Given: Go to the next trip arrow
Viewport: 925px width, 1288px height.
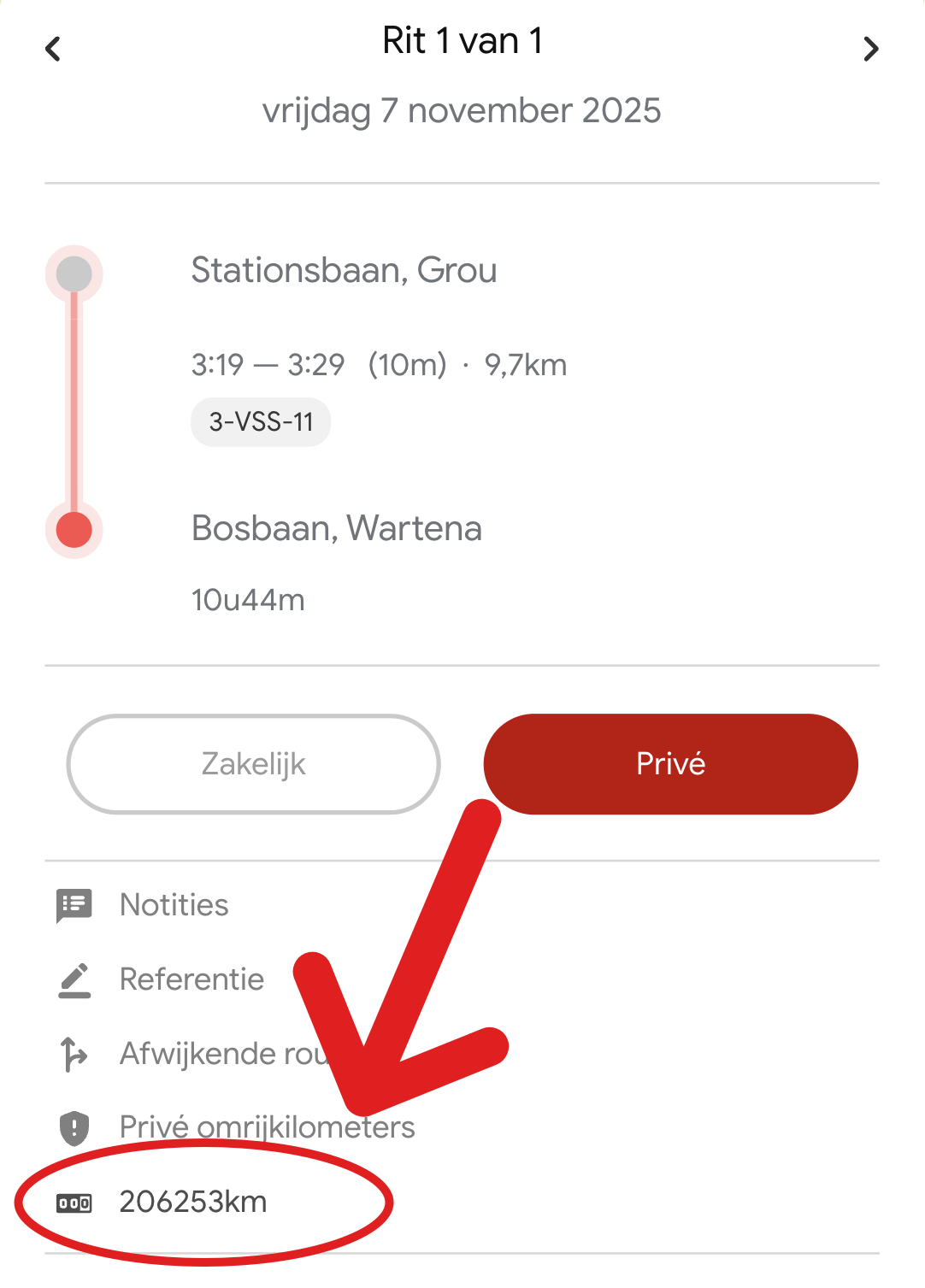Looking at the screenshot, I should [x=870, y=49].
